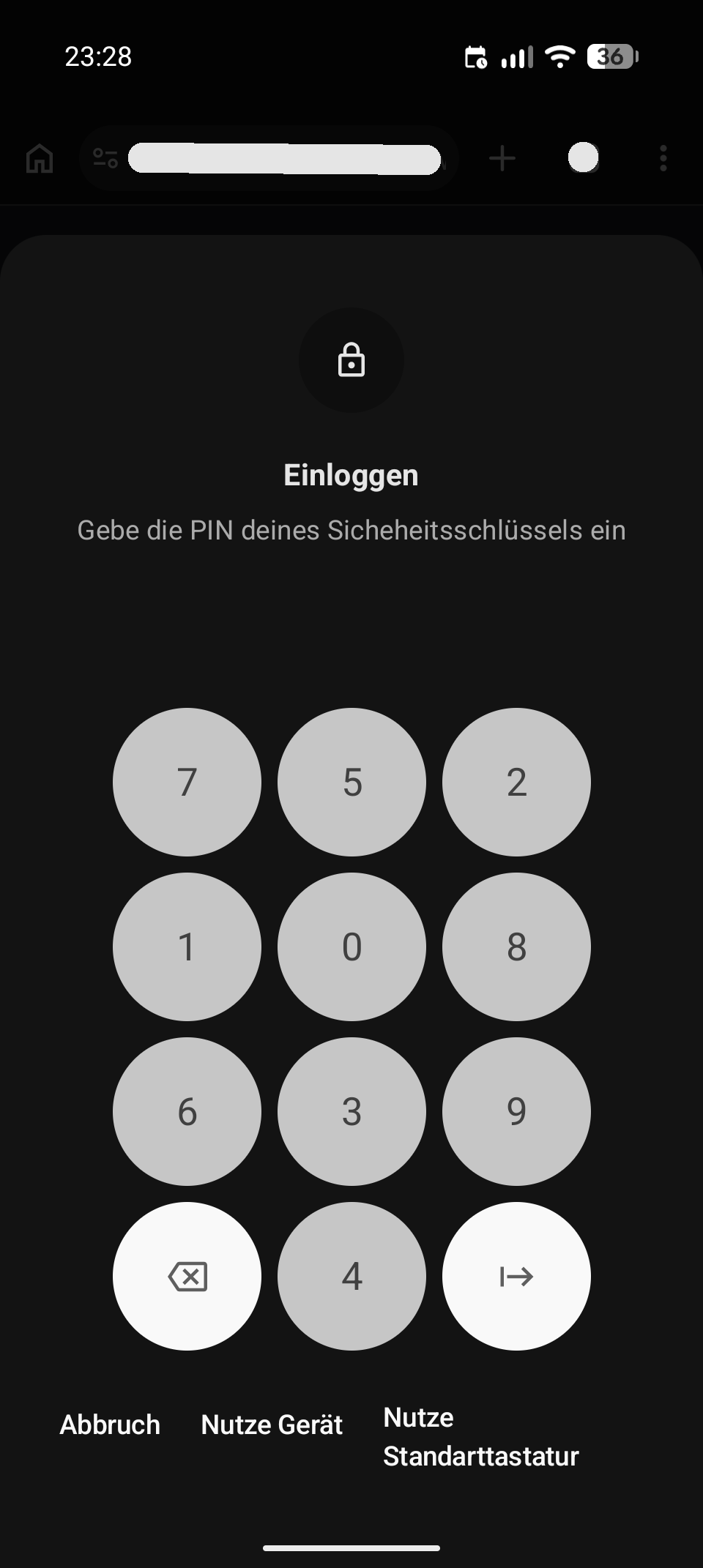Tap the 5 key
This screenshot has width=703, height=1568.
[351, 782]
